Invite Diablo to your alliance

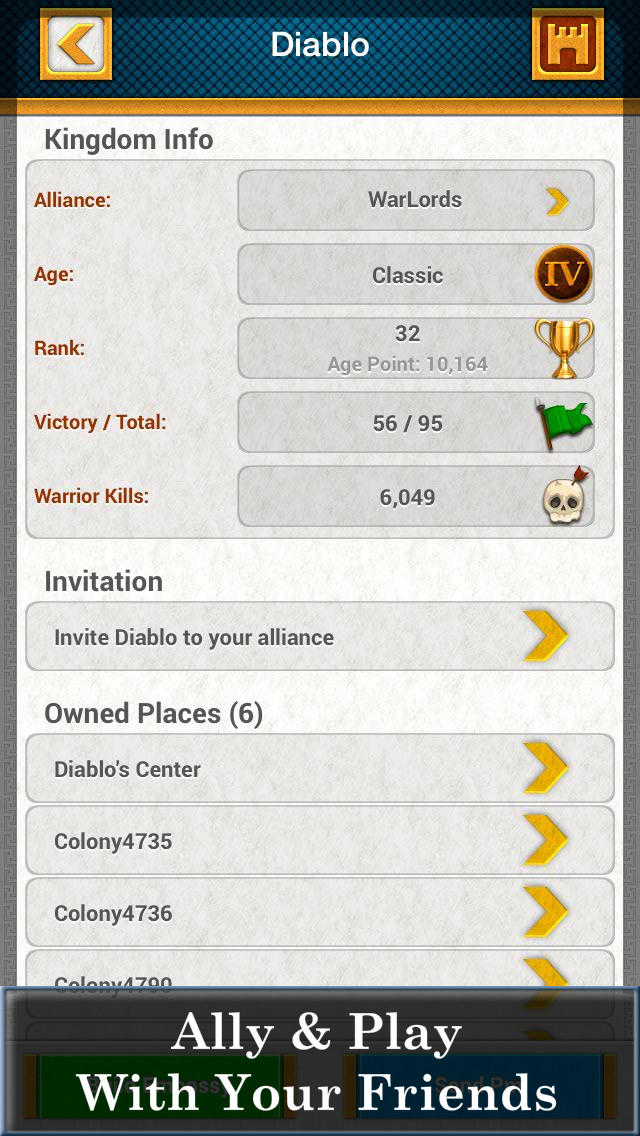[x=320, y=637]
